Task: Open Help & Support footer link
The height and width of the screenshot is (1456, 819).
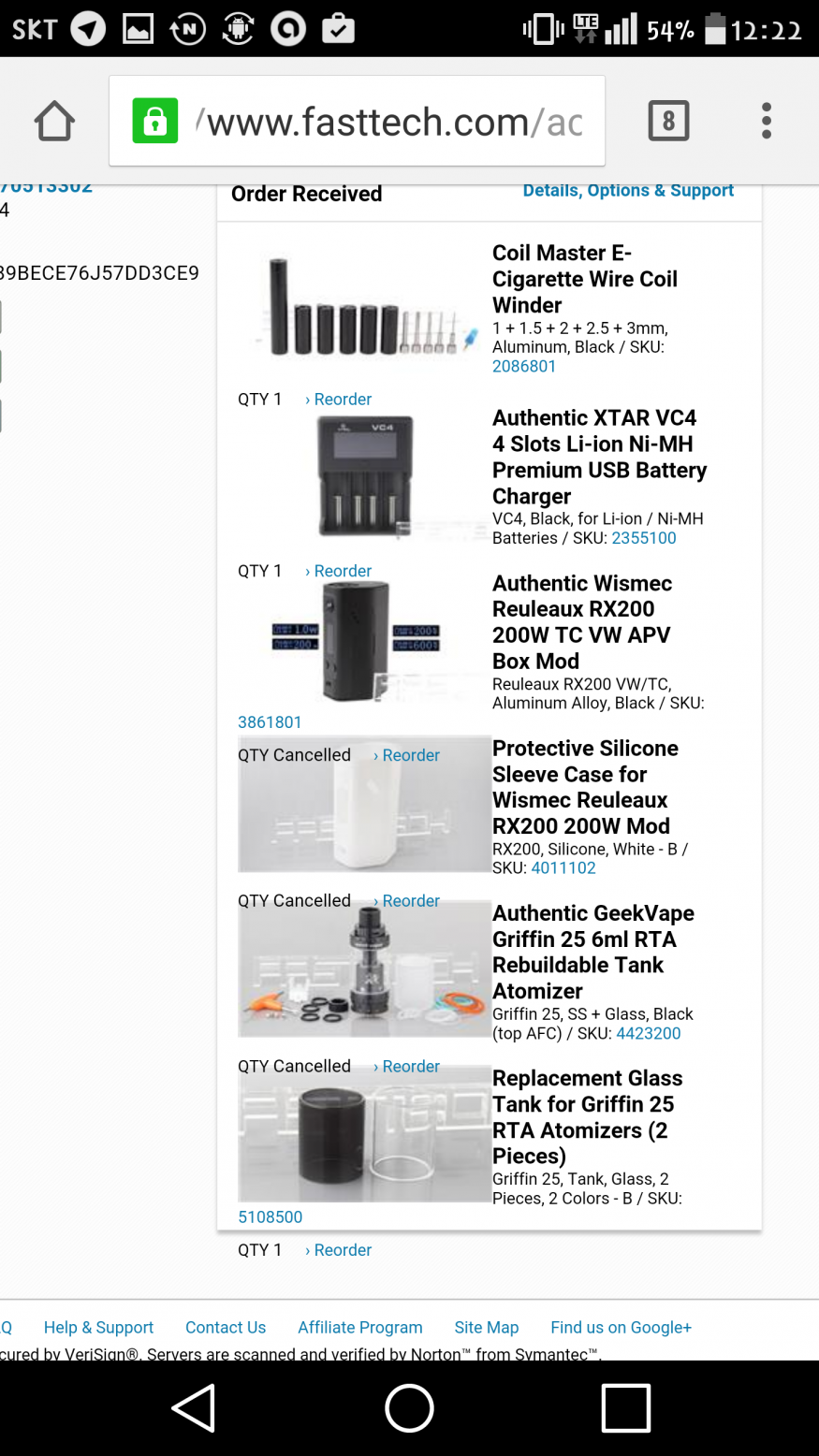Action: click(98, 1327)
